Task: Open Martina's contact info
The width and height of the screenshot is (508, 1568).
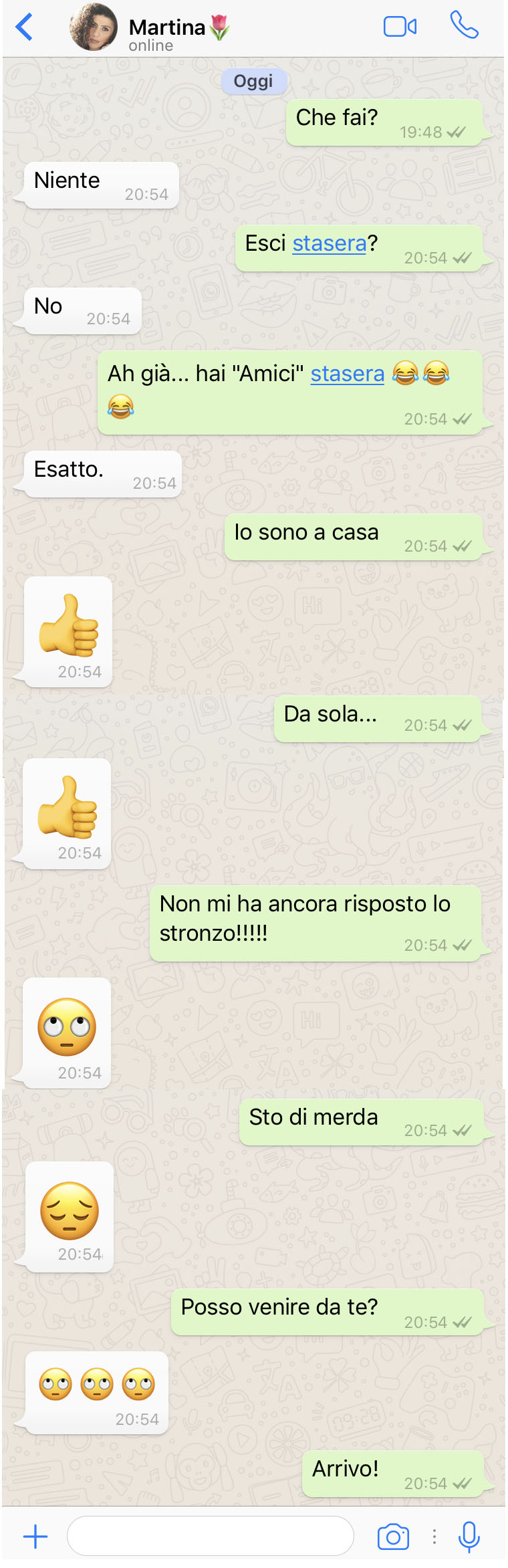Action: coord(166,27)
